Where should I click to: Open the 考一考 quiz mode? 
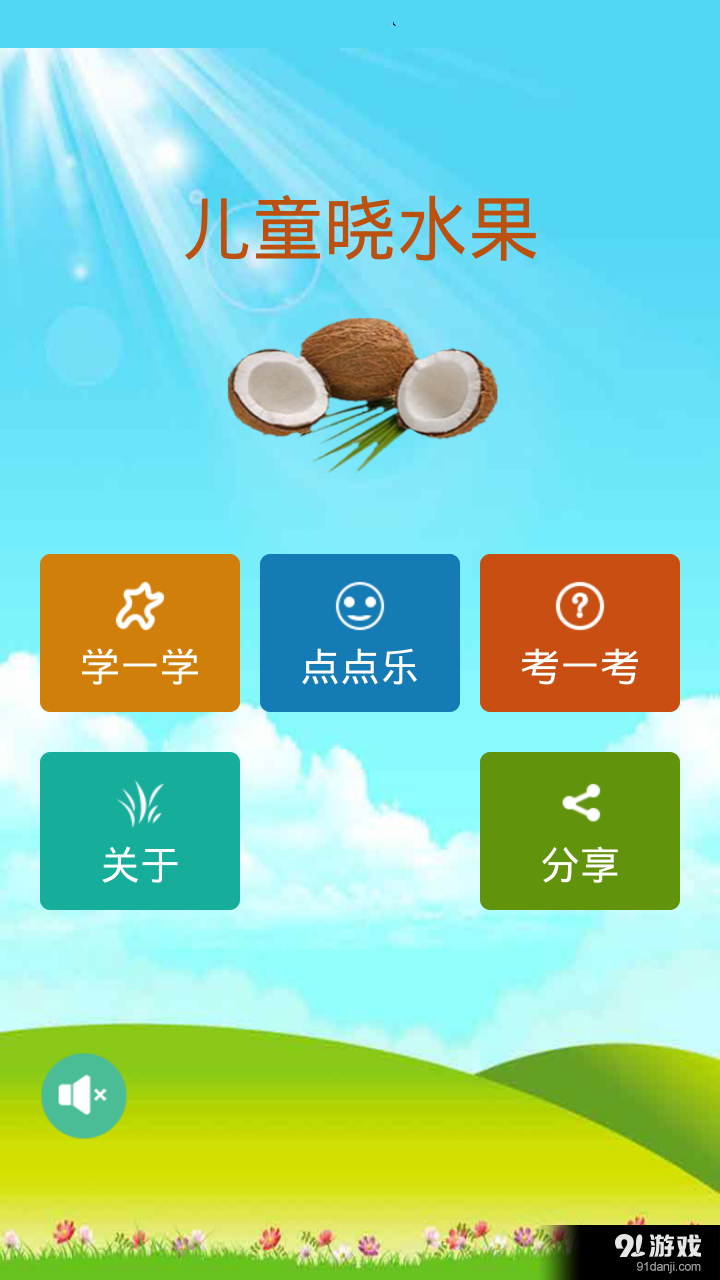tap(580, 632)
